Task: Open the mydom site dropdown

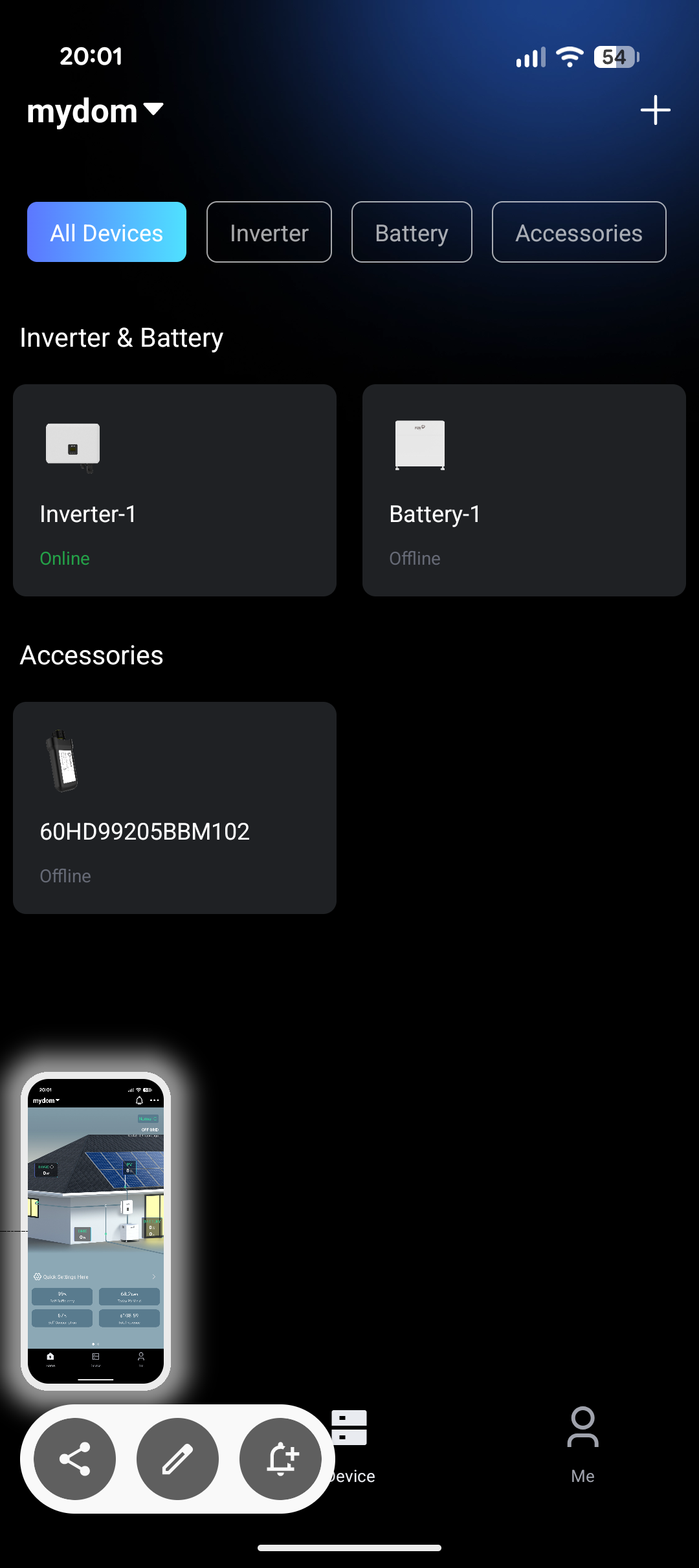Action: (x=95, y=111)
